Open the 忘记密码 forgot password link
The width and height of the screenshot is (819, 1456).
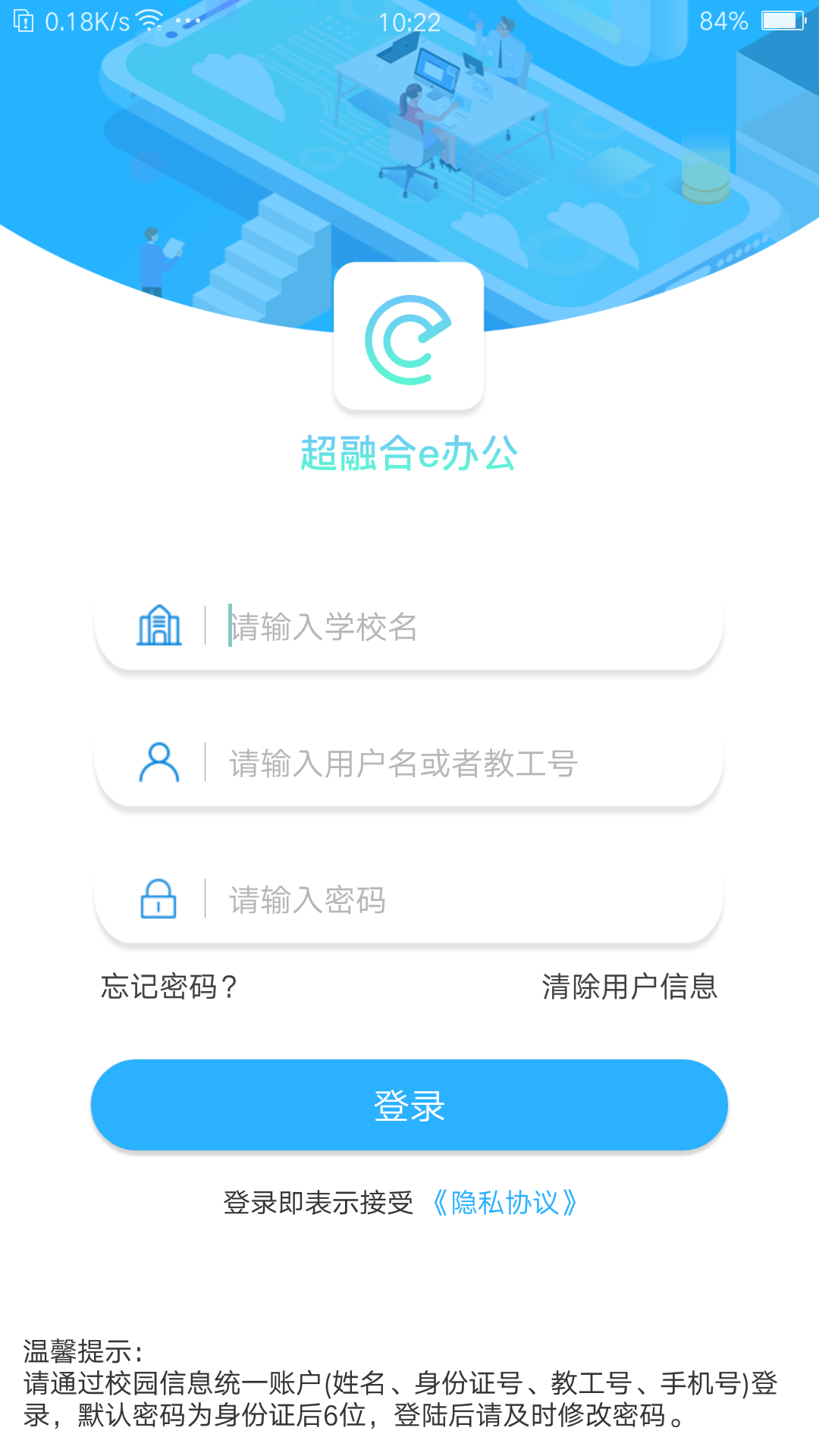(x=168, y=986)
